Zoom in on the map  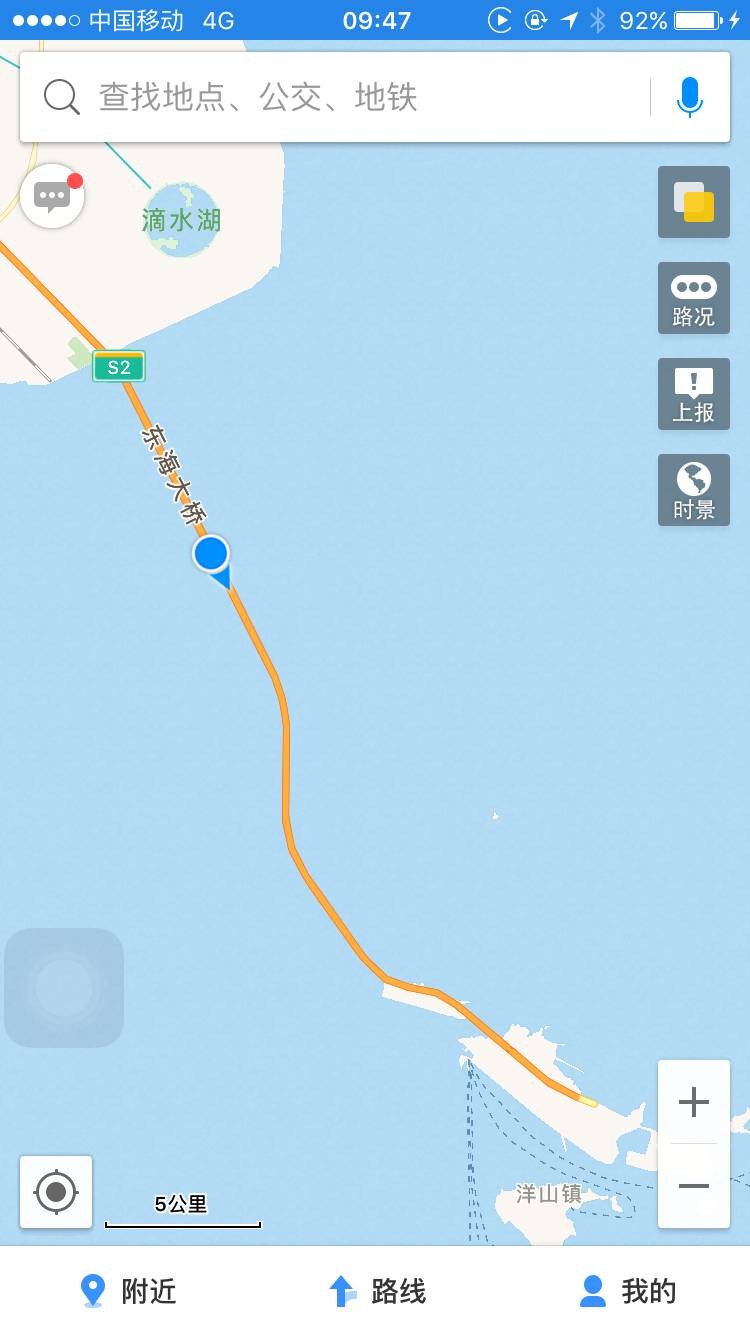point(693,1103)
